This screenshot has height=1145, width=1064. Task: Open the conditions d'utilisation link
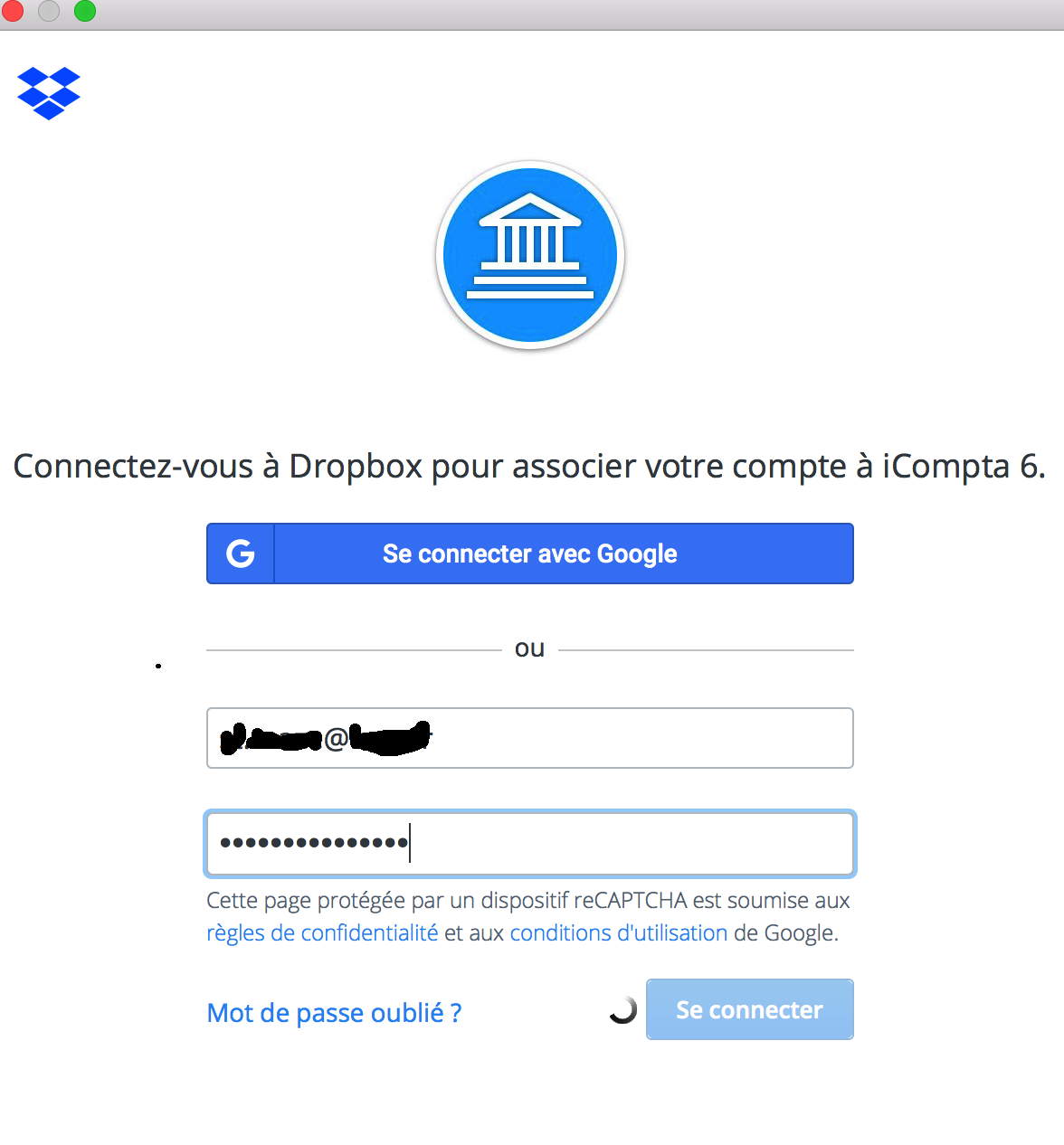click(x=619, y=932)
